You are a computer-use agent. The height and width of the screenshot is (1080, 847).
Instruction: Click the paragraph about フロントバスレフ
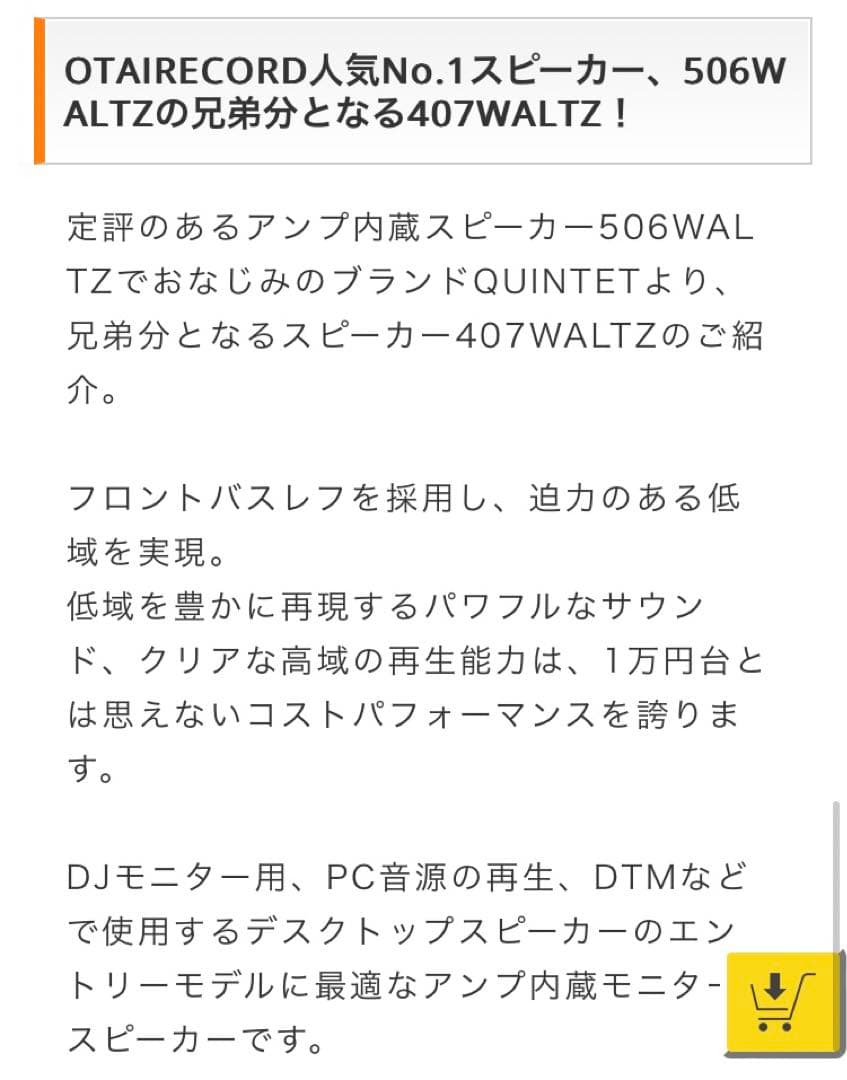[400, 520]
